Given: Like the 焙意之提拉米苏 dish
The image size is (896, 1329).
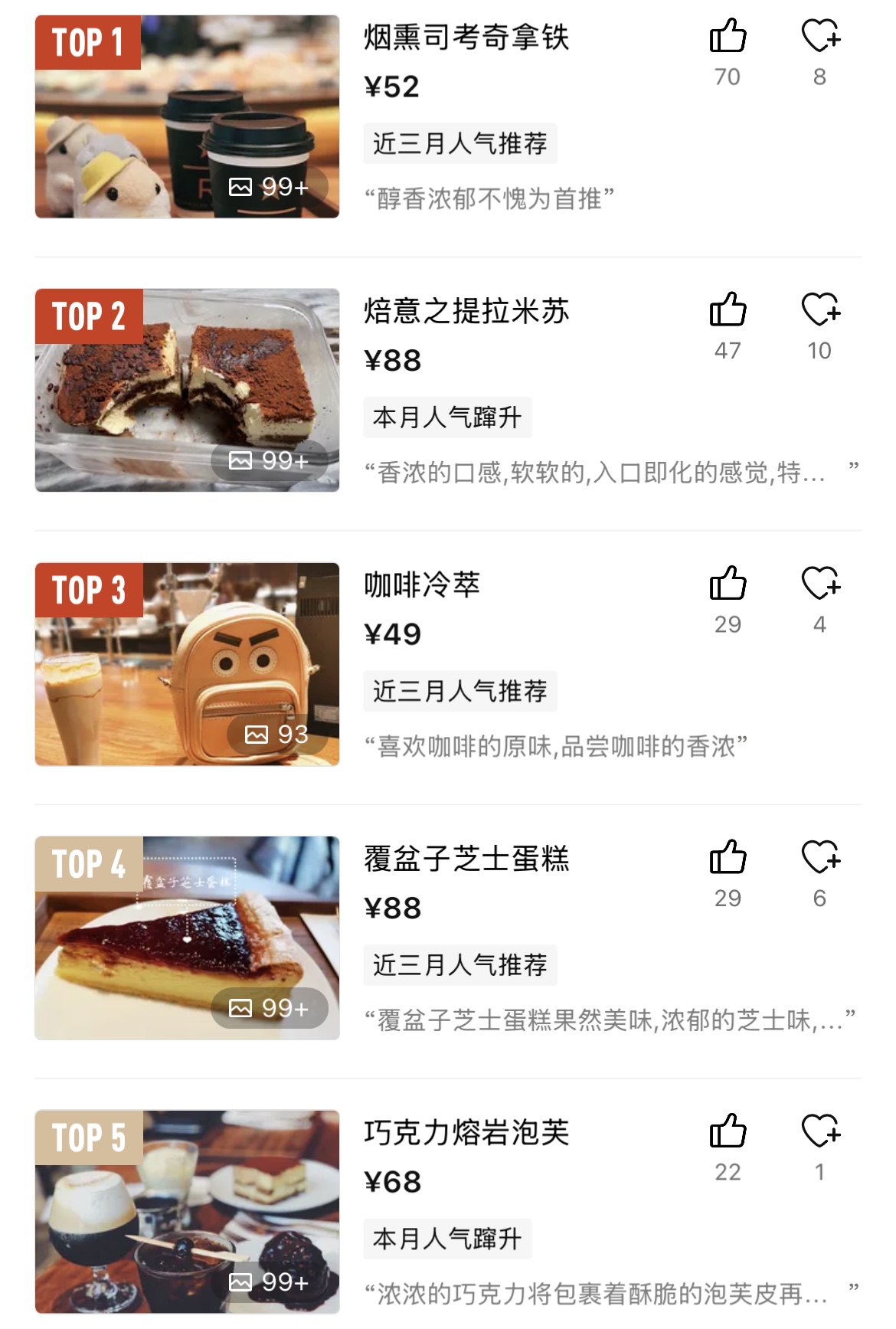Looking at the screenshot, I should pyautogui.click(x=728, y=309).
